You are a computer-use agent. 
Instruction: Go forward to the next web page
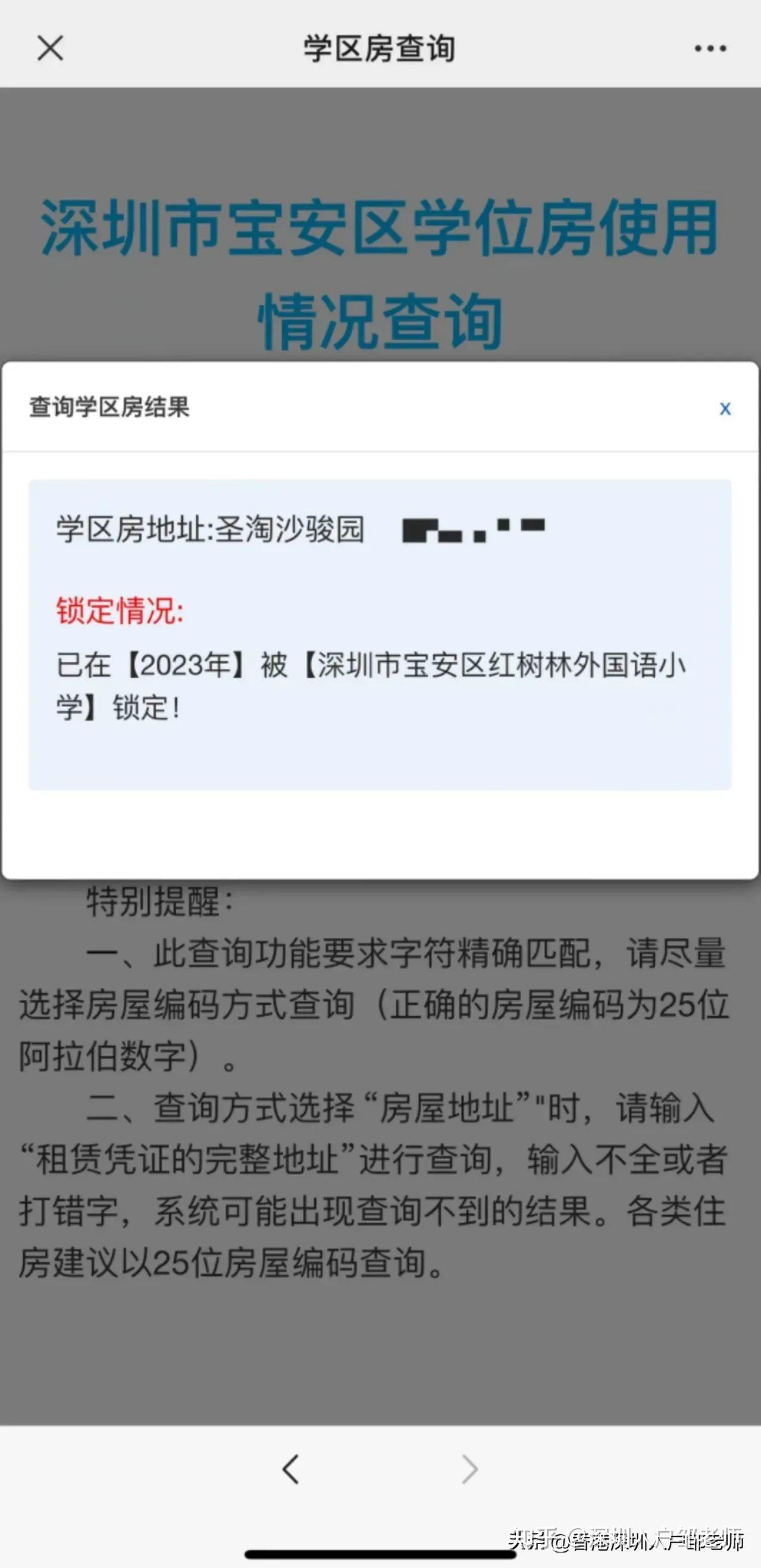[x=469, y=1469]
